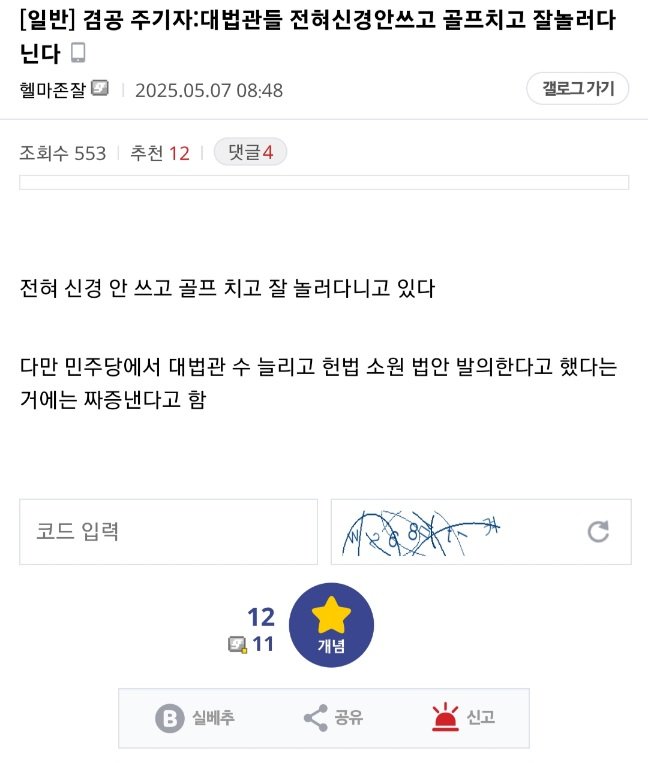Open the 댓글 4 comments chip
This screenshot has height=763, width=648.
click(250, 152)
